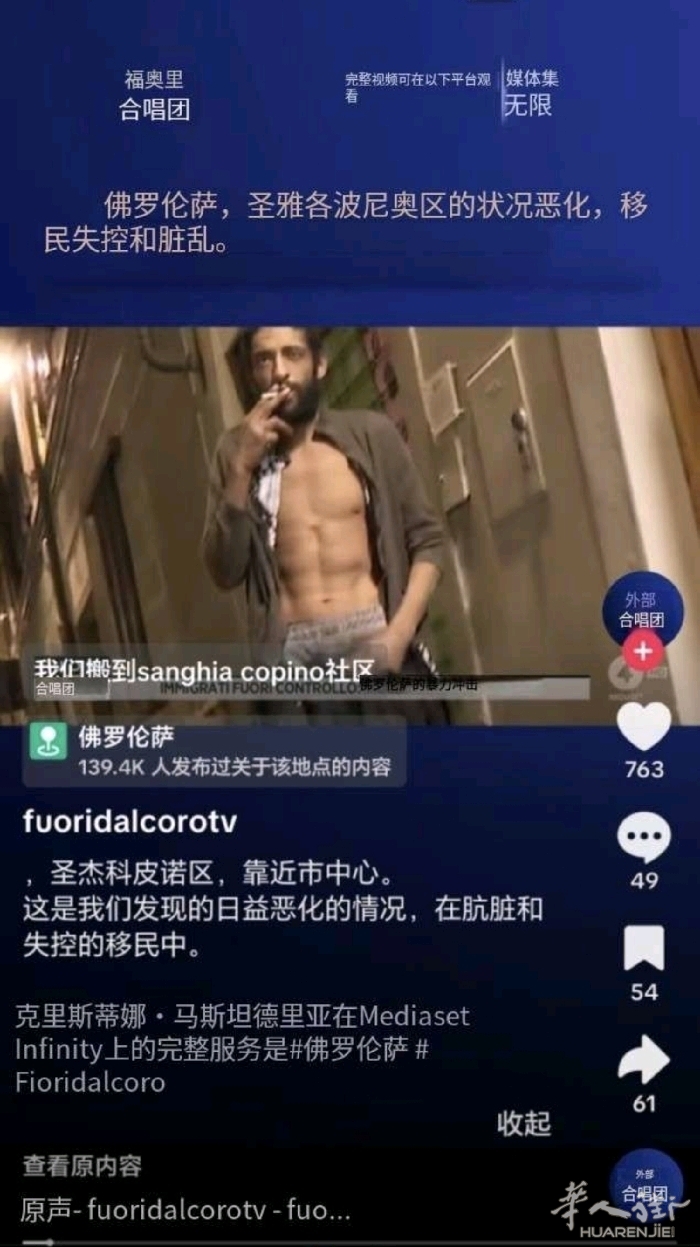Bookmark this video to favorites

click(643, 948)
